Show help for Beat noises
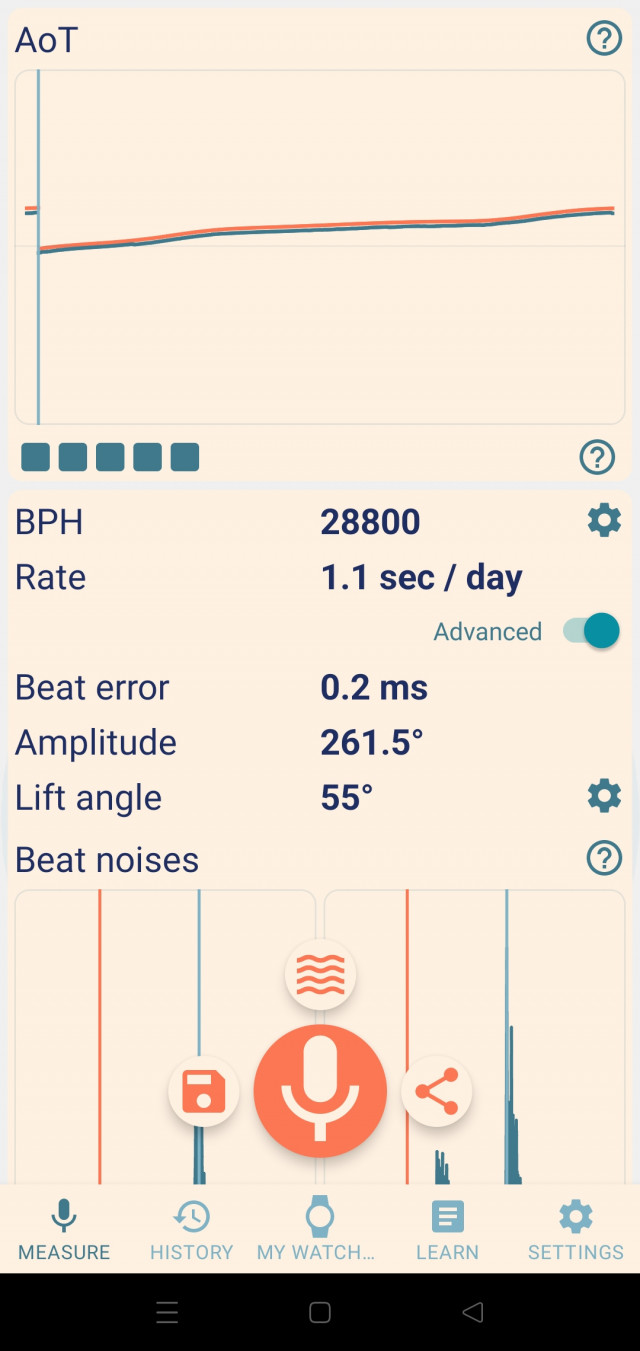 603,858
